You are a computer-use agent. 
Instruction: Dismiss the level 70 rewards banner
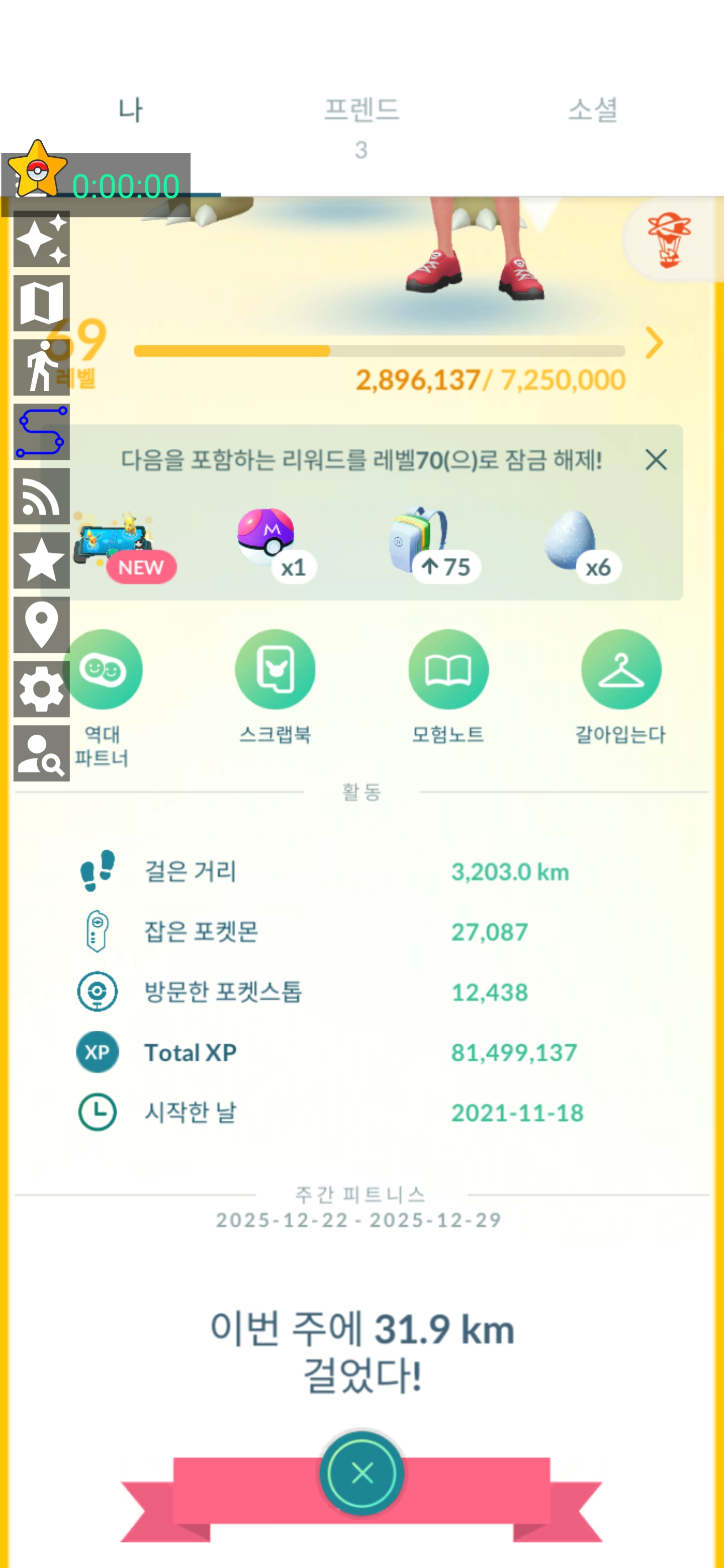coord(656,459)
